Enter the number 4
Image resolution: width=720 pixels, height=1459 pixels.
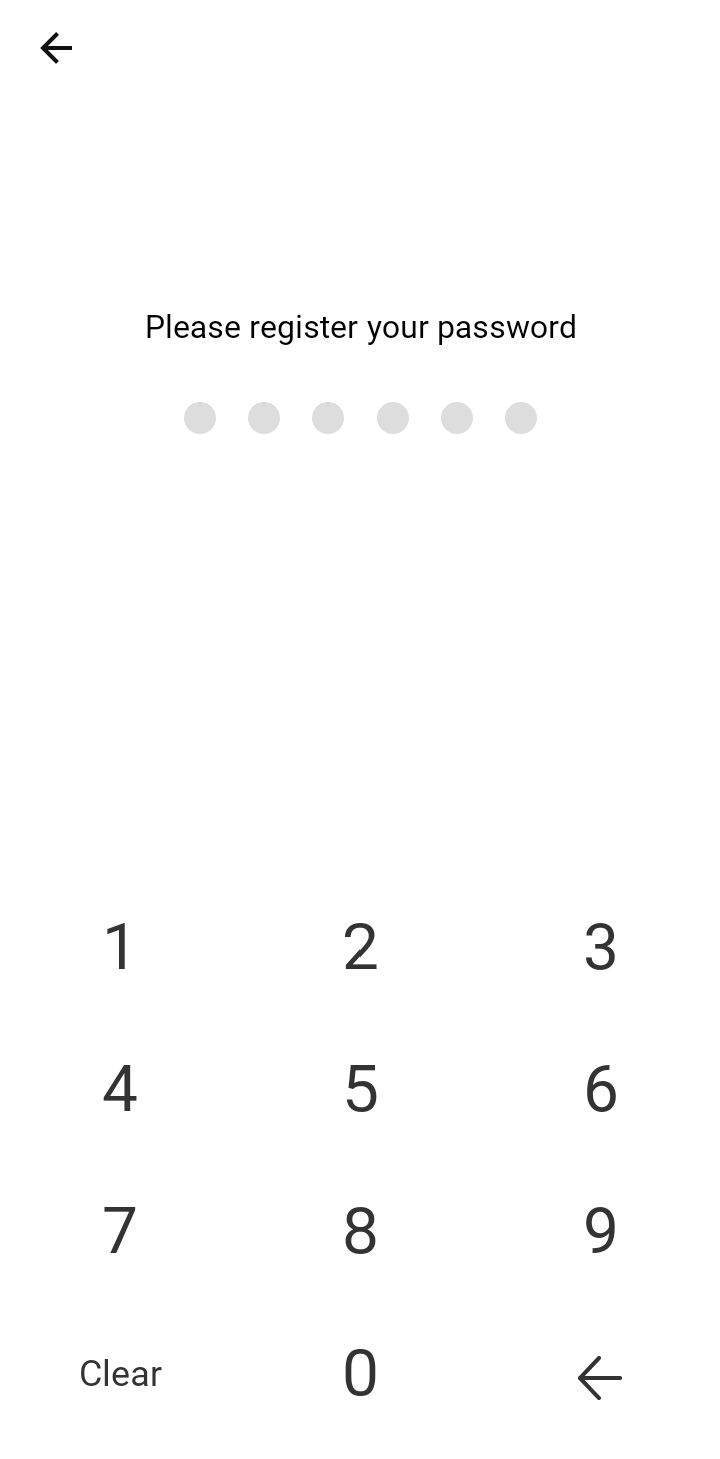point(120,1089)
